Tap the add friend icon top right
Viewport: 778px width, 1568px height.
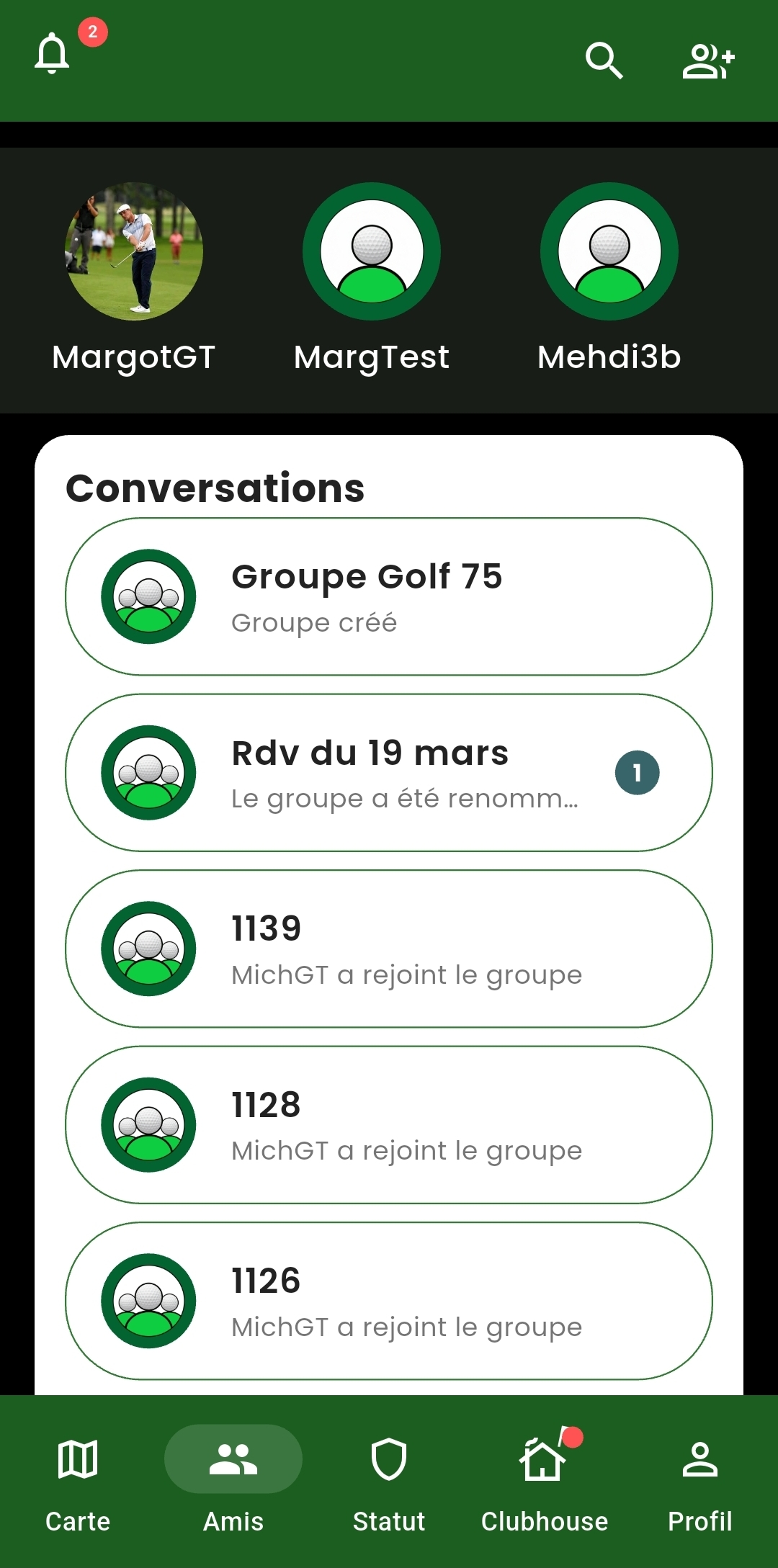pos(710,61)
